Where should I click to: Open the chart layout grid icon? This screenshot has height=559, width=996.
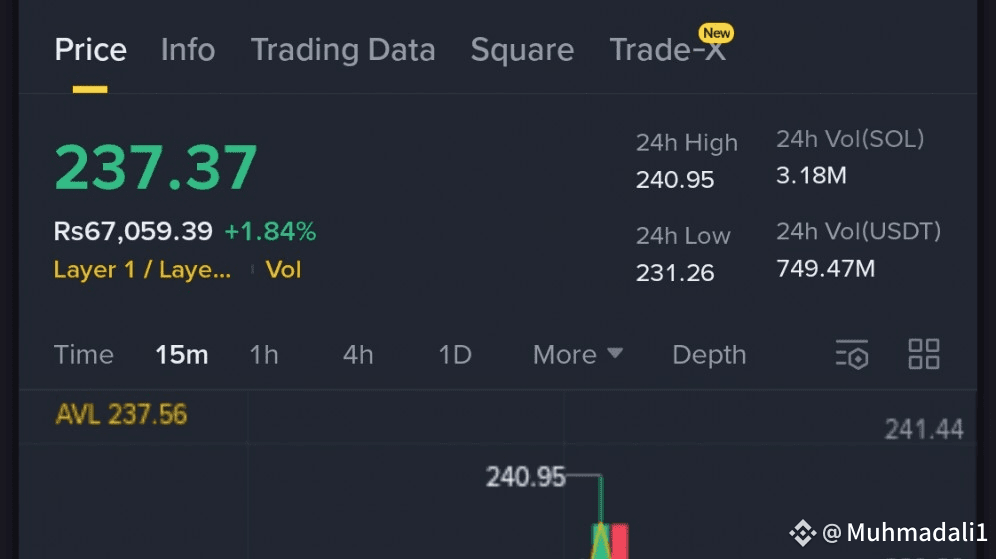point(924,354)
